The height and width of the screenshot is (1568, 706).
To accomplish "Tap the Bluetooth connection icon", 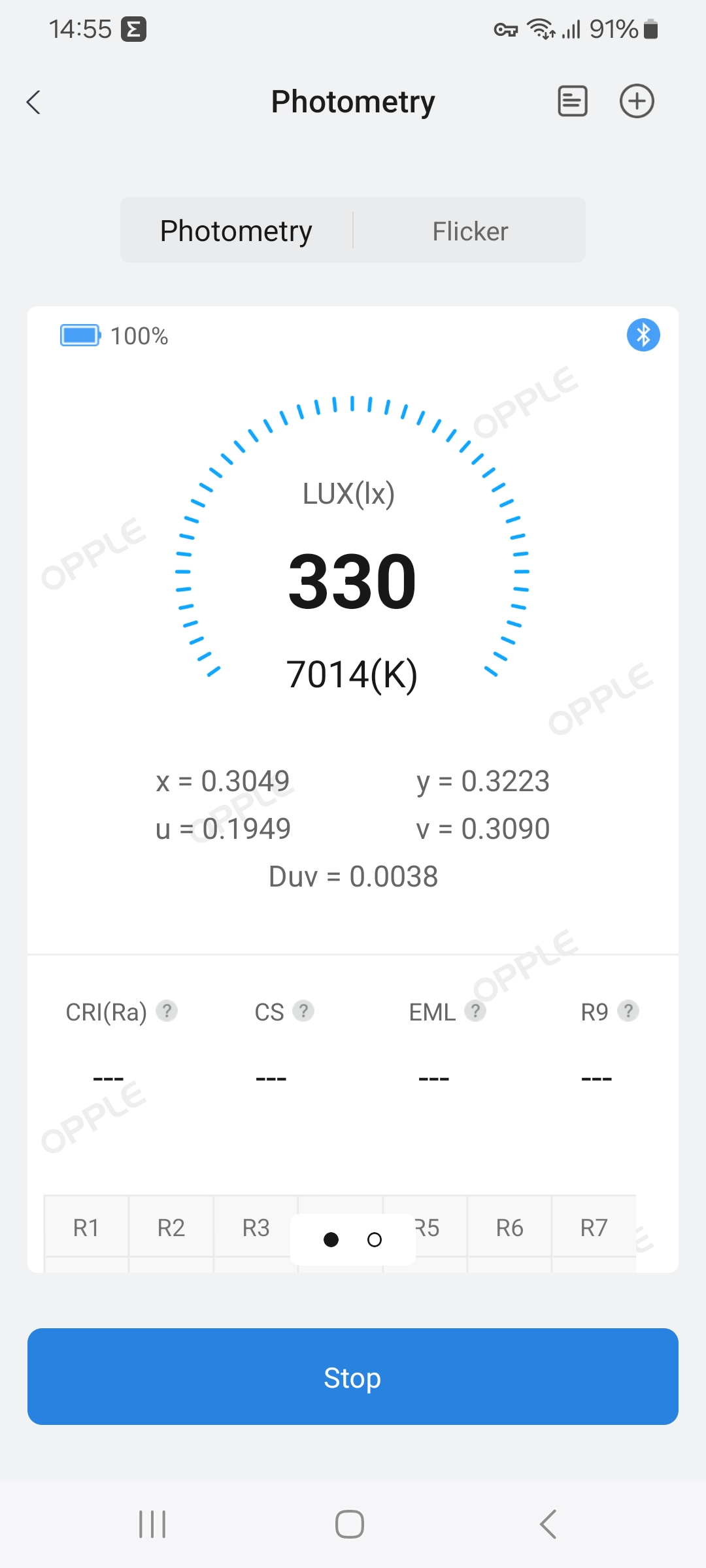I will [643, 335].
